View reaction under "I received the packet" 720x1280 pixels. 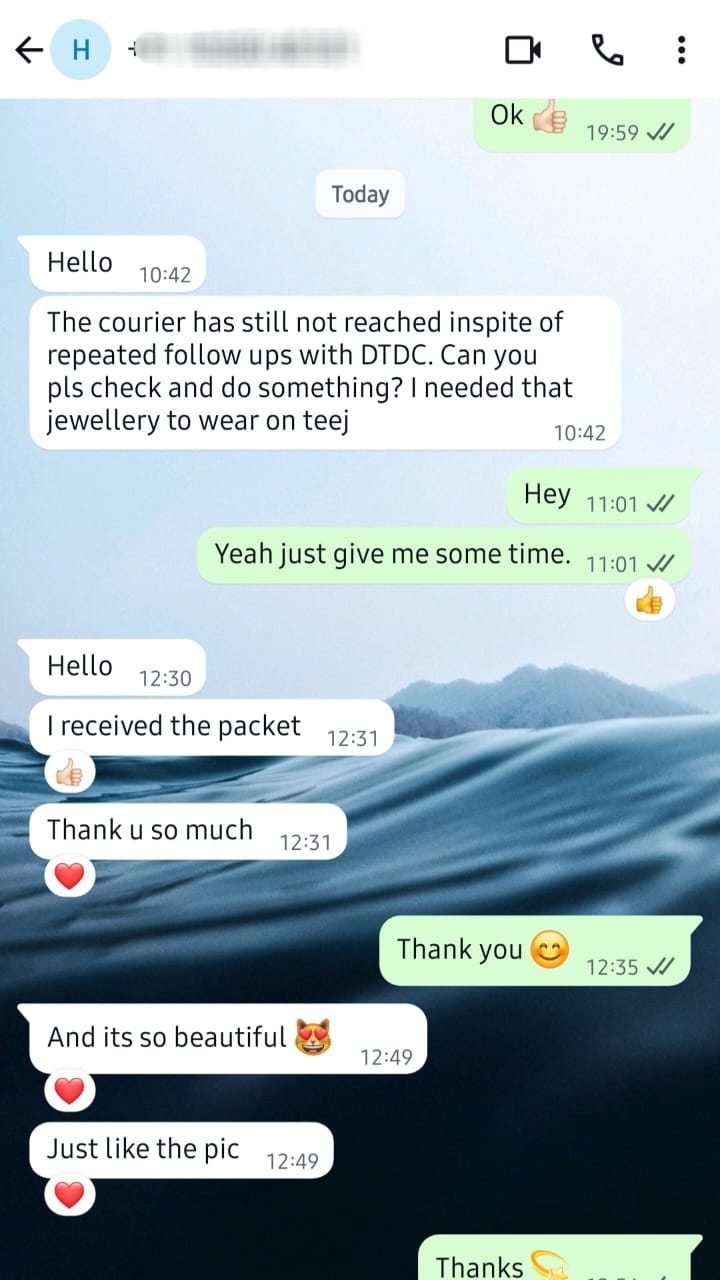click(70, 773)
